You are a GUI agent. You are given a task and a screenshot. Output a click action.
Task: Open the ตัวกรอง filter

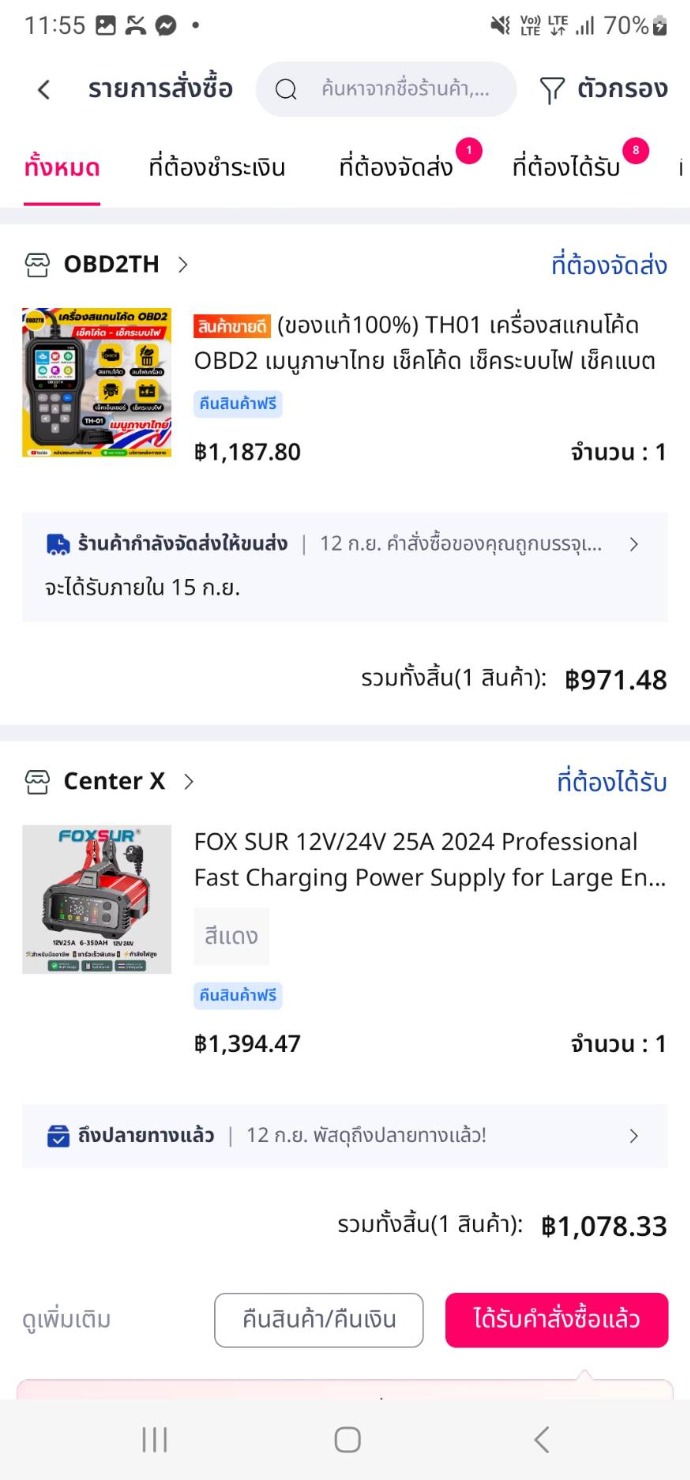click(x=603, y=89)
